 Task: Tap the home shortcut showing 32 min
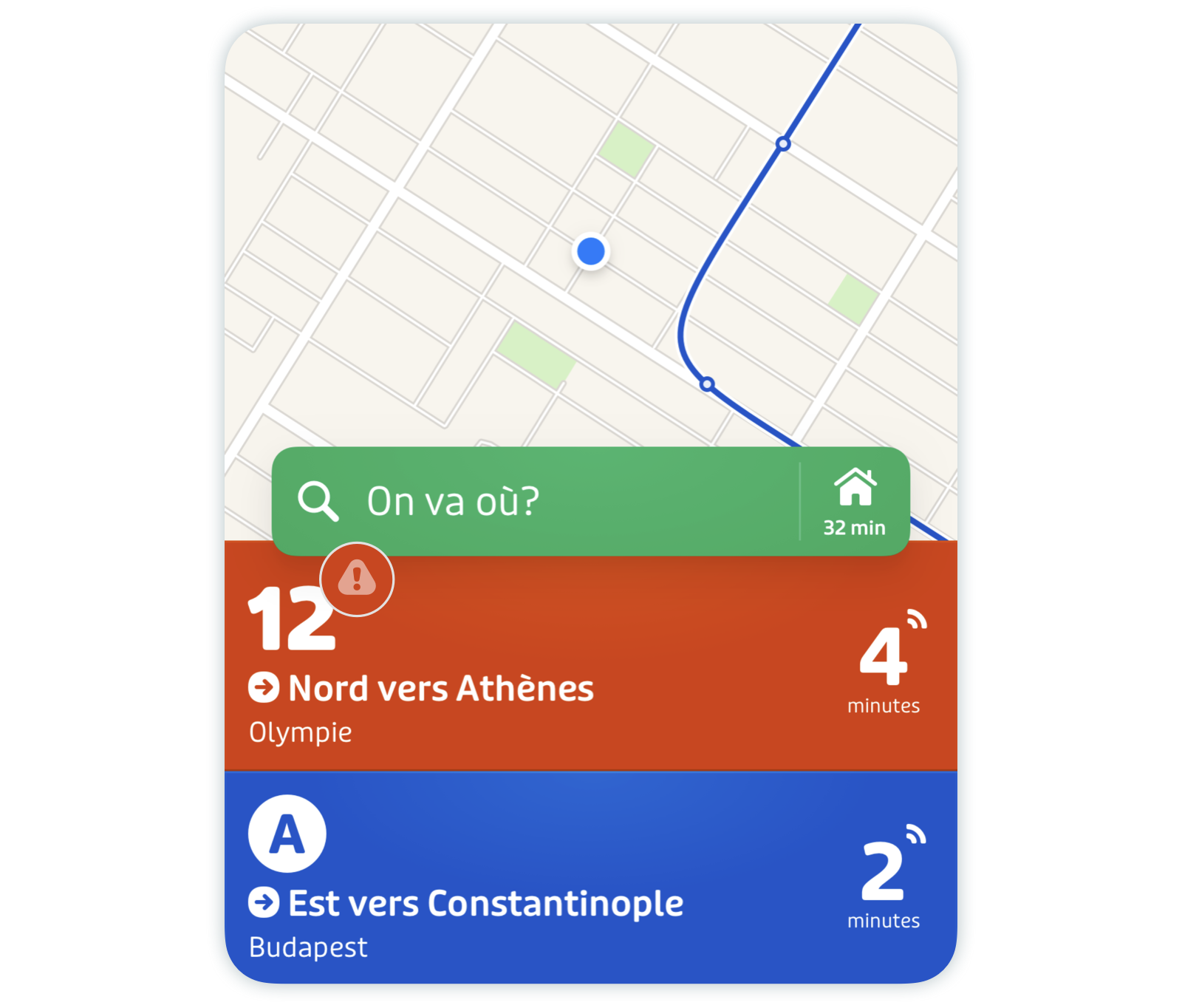pyautogui.click(x=855, y=502)
